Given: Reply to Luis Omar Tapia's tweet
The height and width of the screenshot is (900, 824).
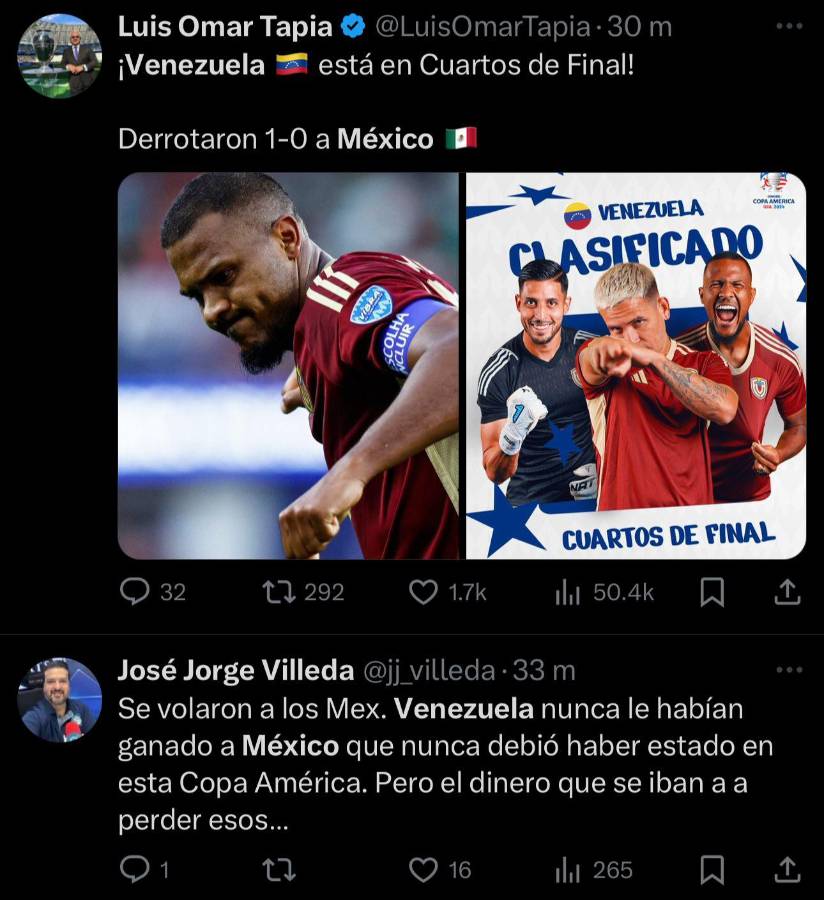Looking at the screenshot, I should tap(135, 592).
